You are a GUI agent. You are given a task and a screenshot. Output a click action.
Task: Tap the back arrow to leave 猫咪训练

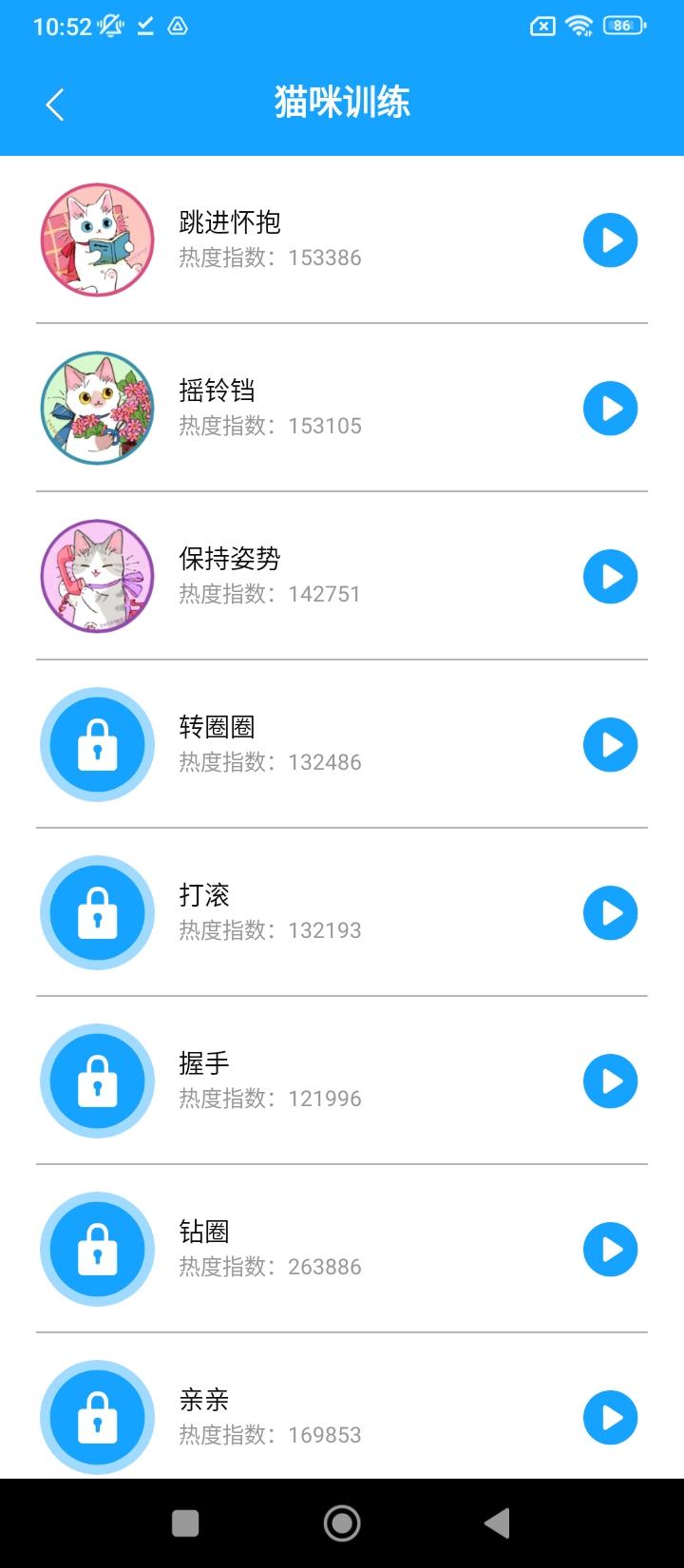coord(54,105)
